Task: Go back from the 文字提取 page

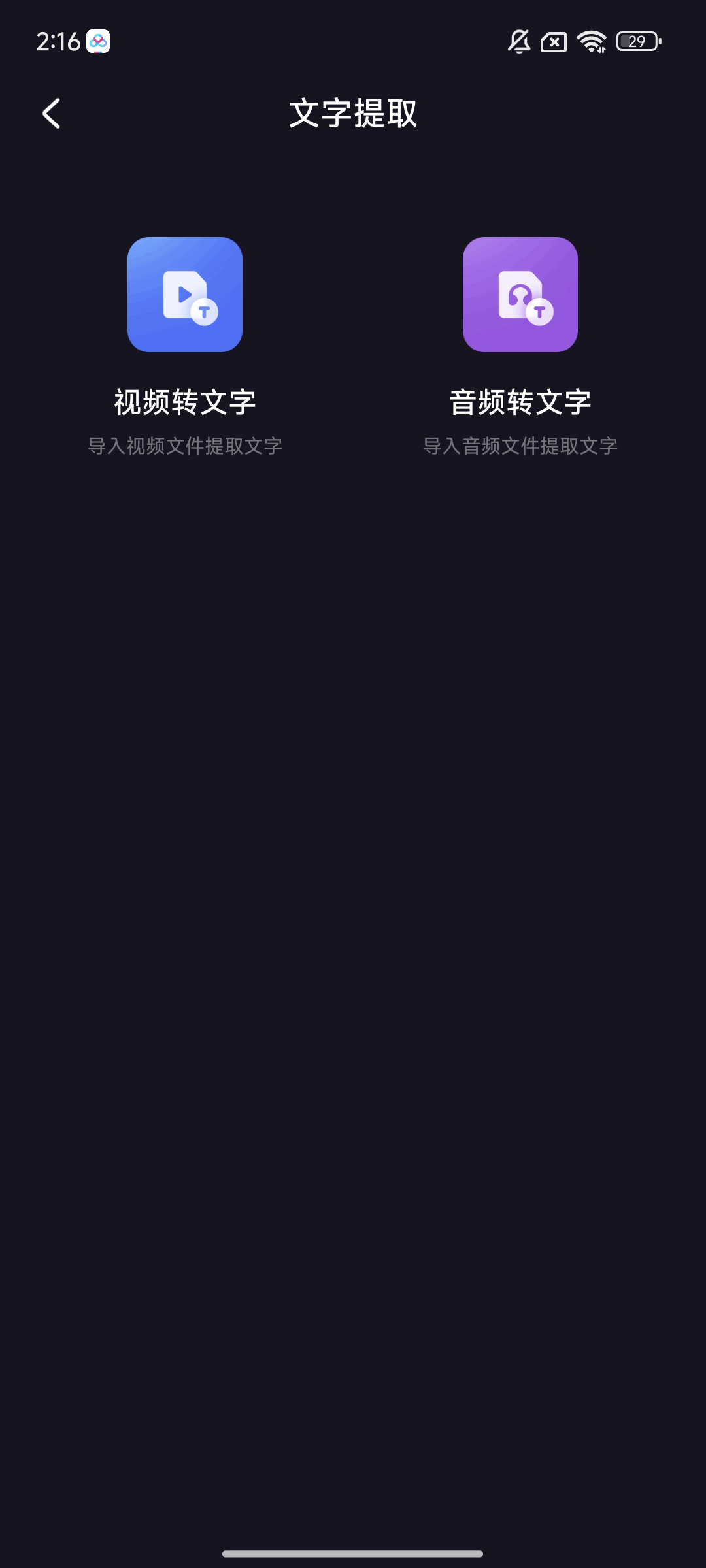Action: (52, 114)
